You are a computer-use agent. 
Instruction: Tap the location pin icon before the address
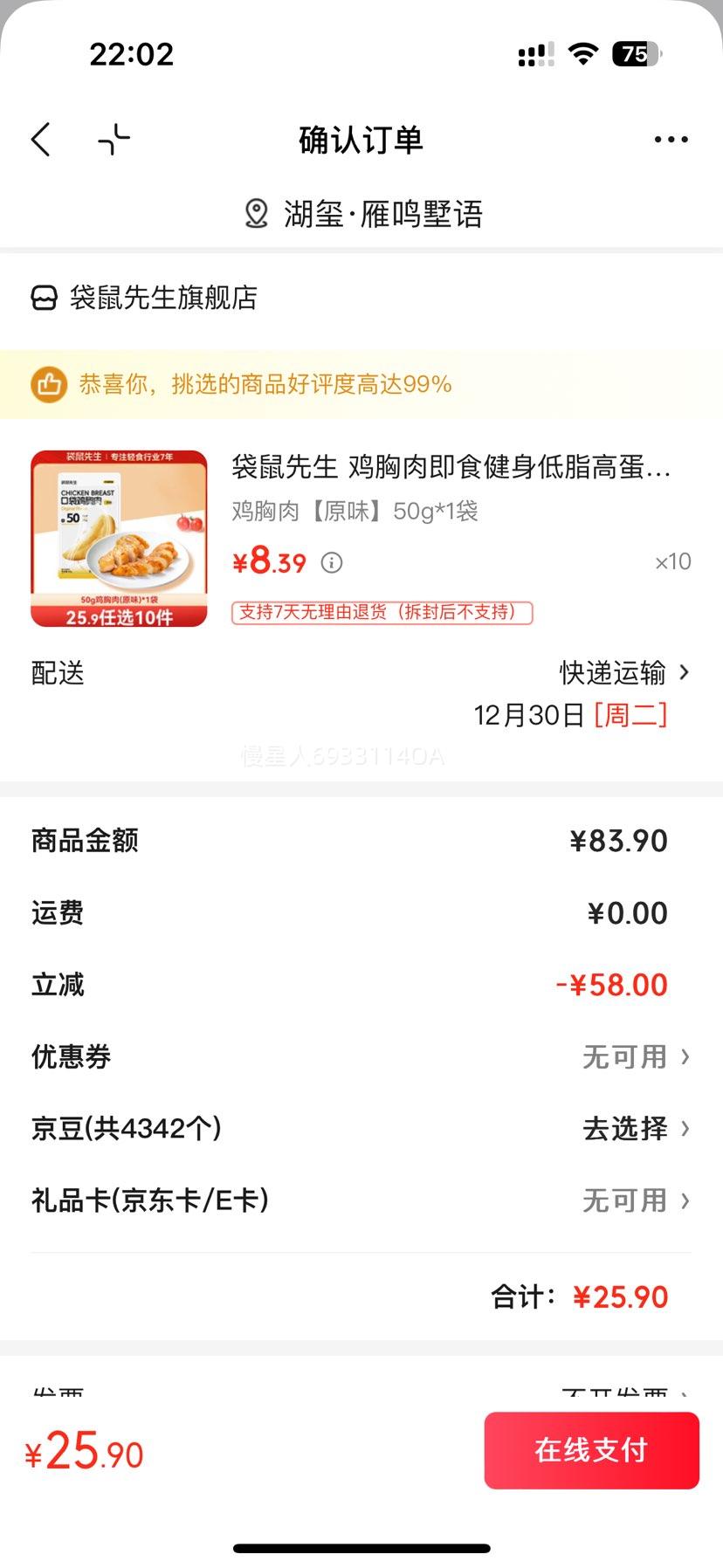(256, 213)
